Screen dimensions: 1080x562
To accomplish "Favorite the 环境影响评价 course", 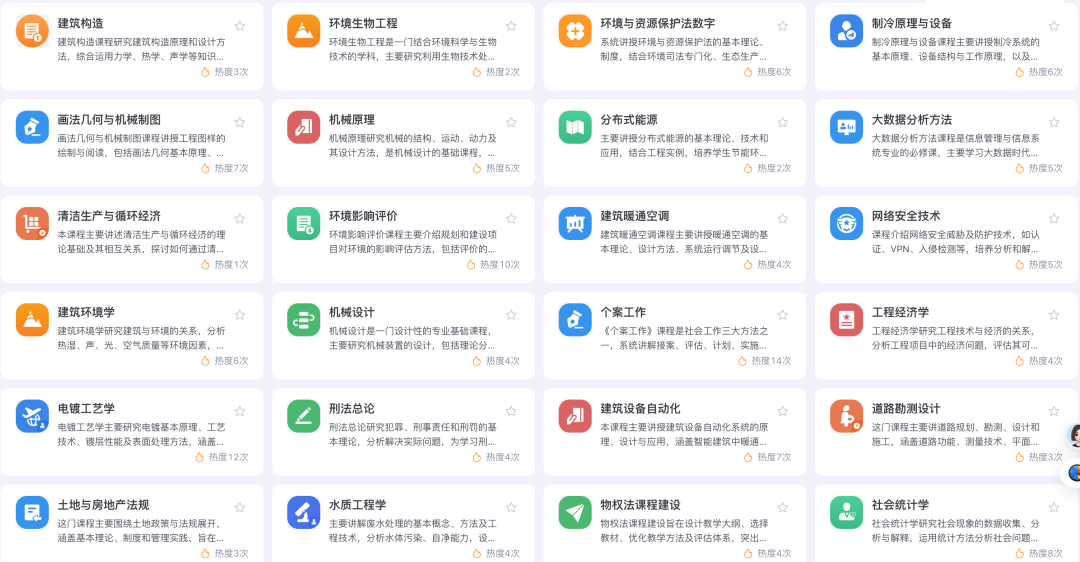I will tap(511, 218).
